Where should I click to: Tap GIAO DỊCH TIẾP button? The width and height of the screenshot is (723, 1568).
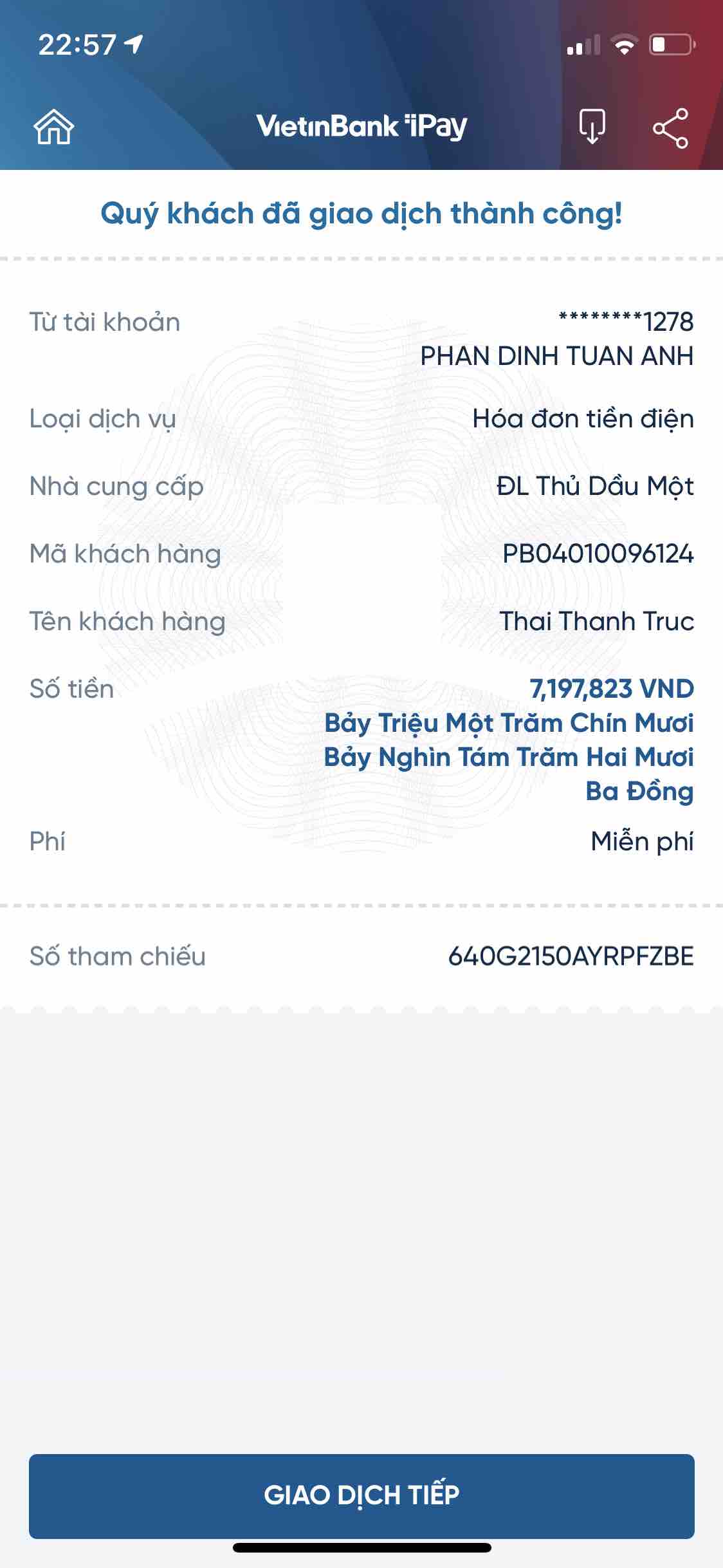point(361,1495)
